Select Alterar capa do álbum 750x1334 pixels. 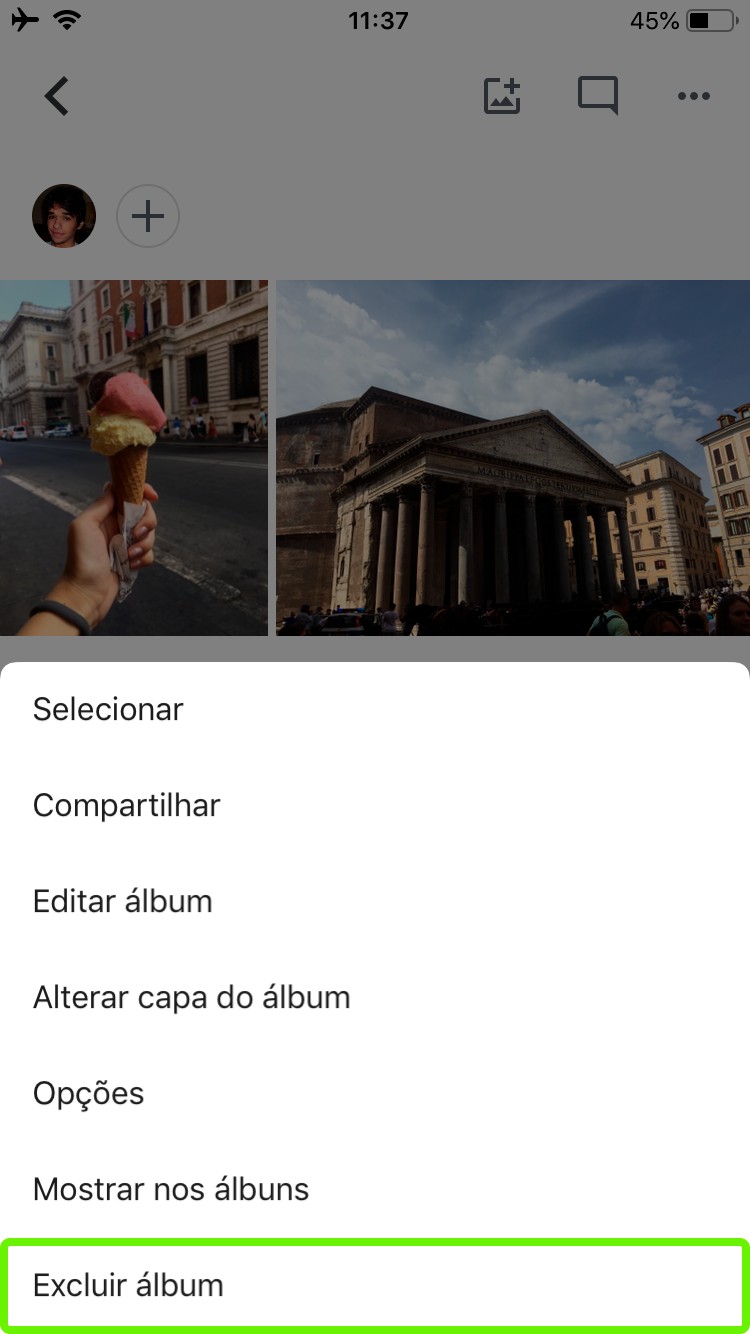[192, 998]
